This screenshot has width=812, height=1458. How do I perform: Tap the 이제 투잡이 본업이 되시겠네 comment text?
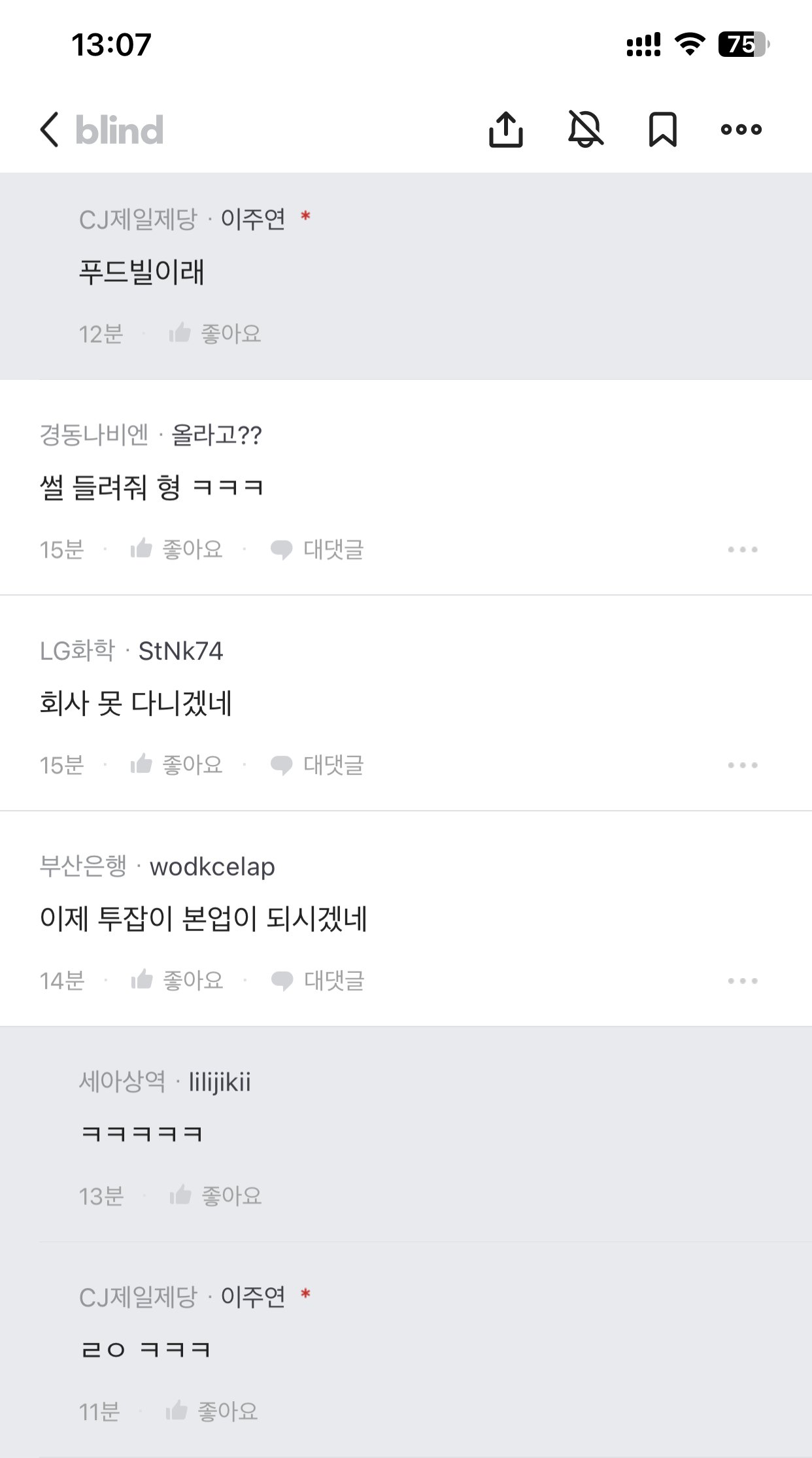(x=203, y=918)
